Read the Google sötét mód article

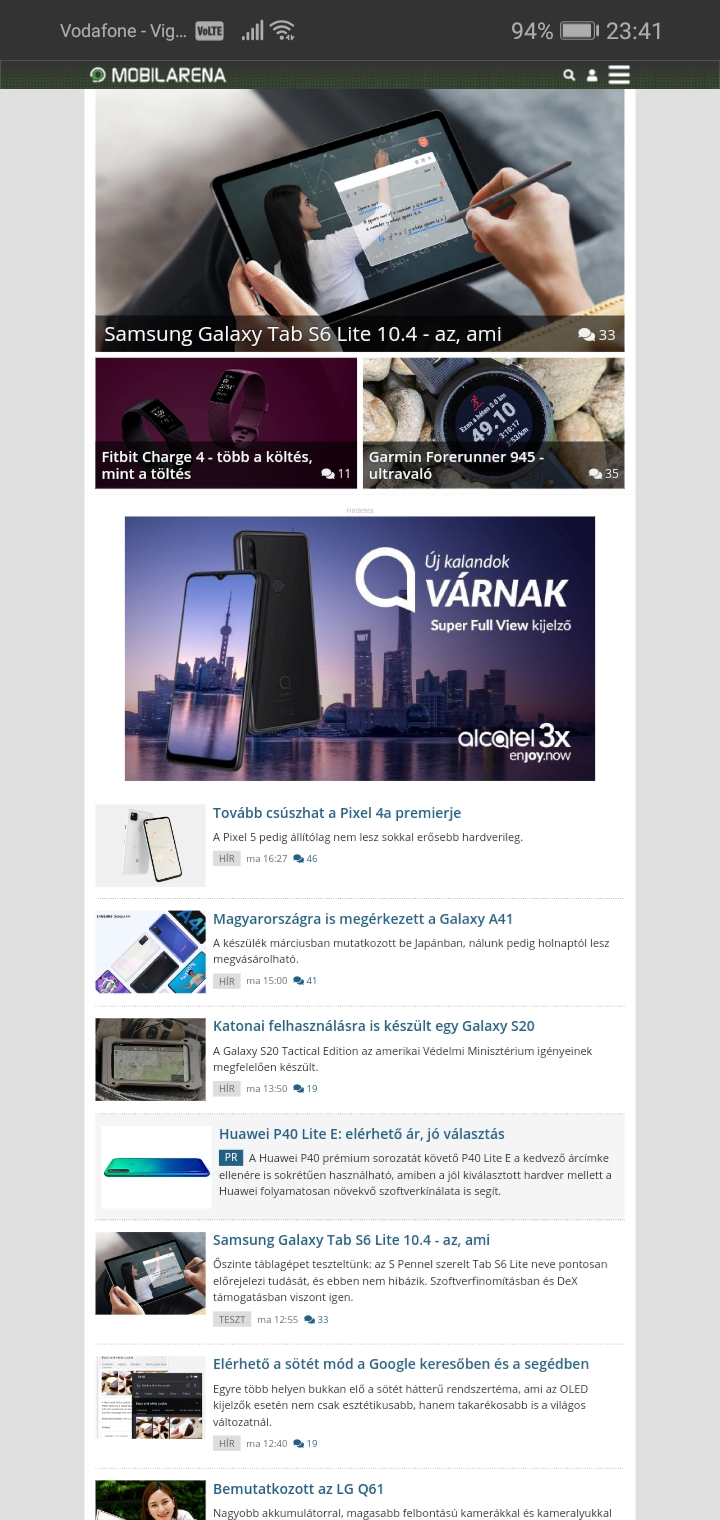point(401,1364)
